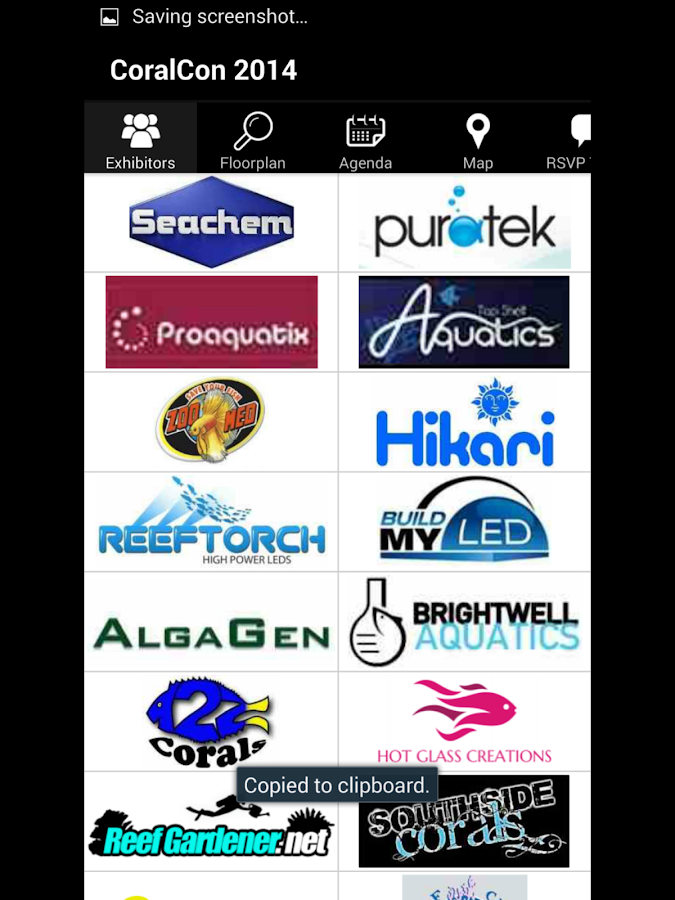Screen dimensions: 675x900
Task: View Hikari exhibitor details
Action: pyautogui.click(x=464, y=421)
